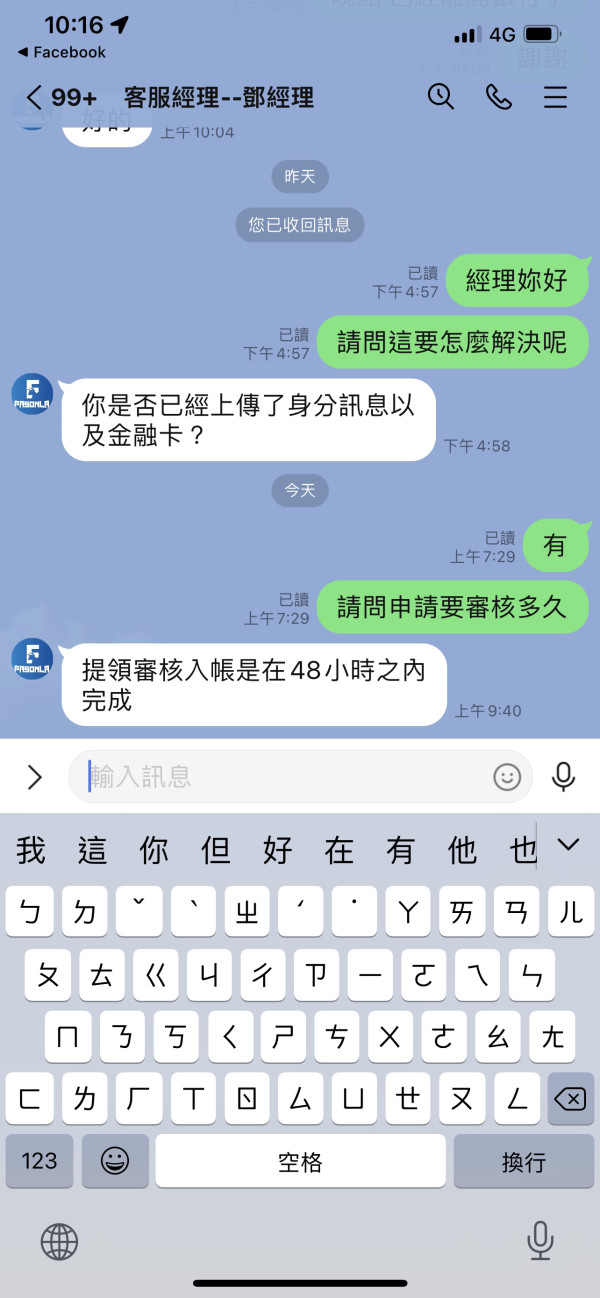Tap the 換行 return key

(523, 1161)
